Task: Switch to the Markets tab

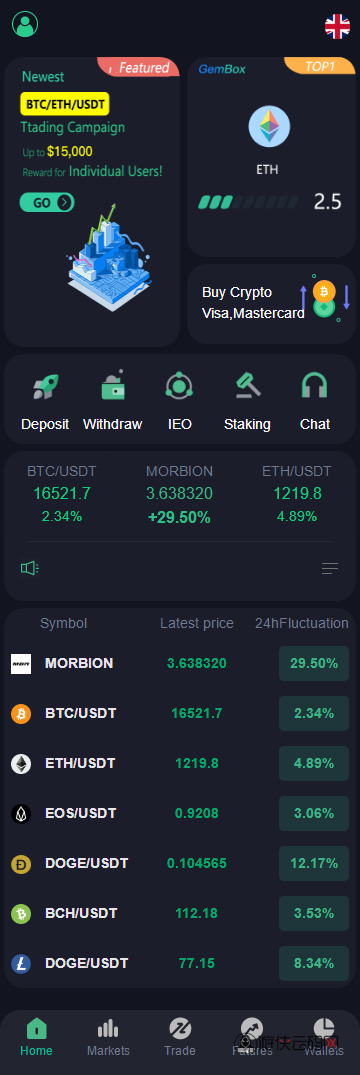Action: pos(108,1037)
